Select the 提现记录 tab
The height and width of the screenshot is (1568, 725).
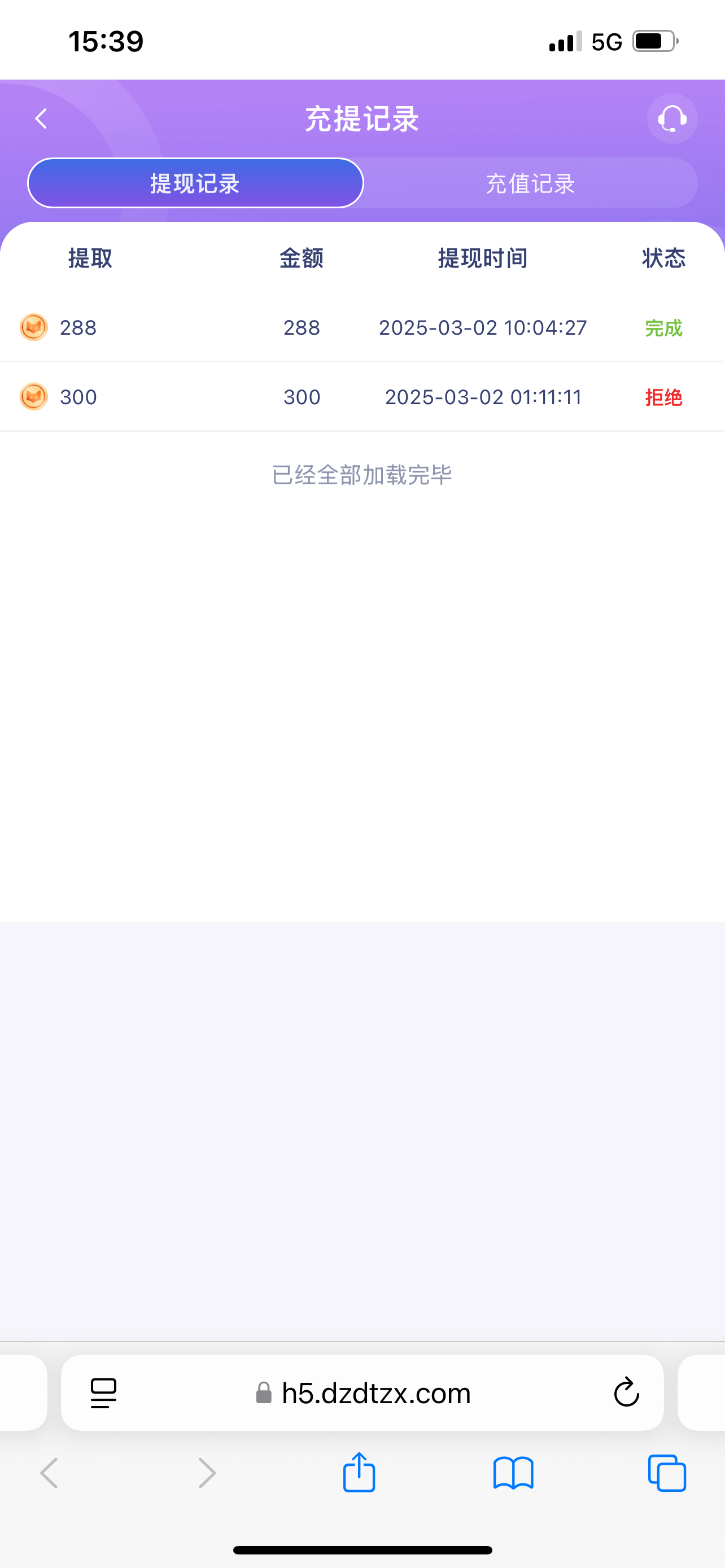coord(195,183)
